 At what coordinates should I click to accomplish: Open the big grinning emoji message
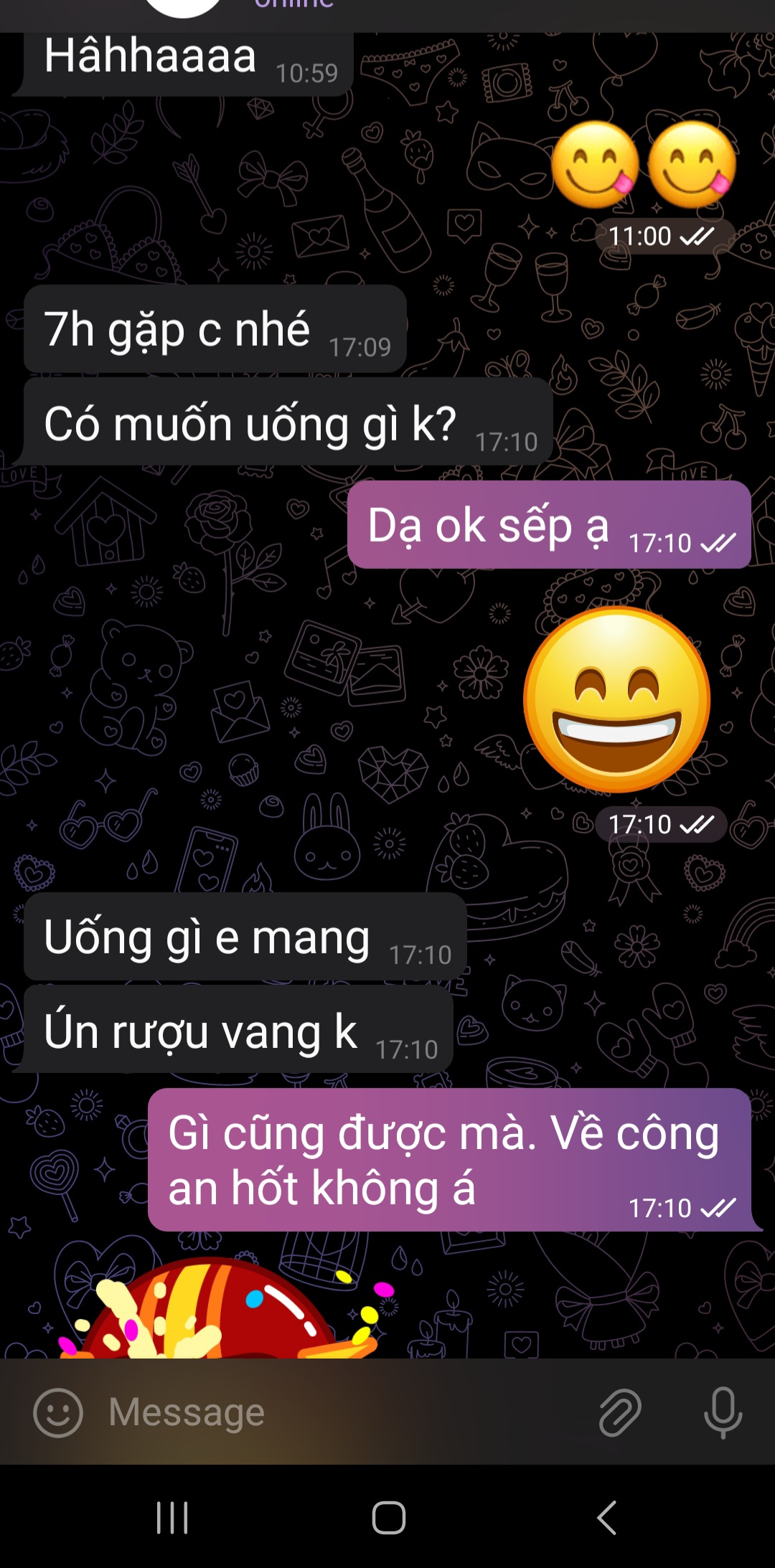click(616, 699)
